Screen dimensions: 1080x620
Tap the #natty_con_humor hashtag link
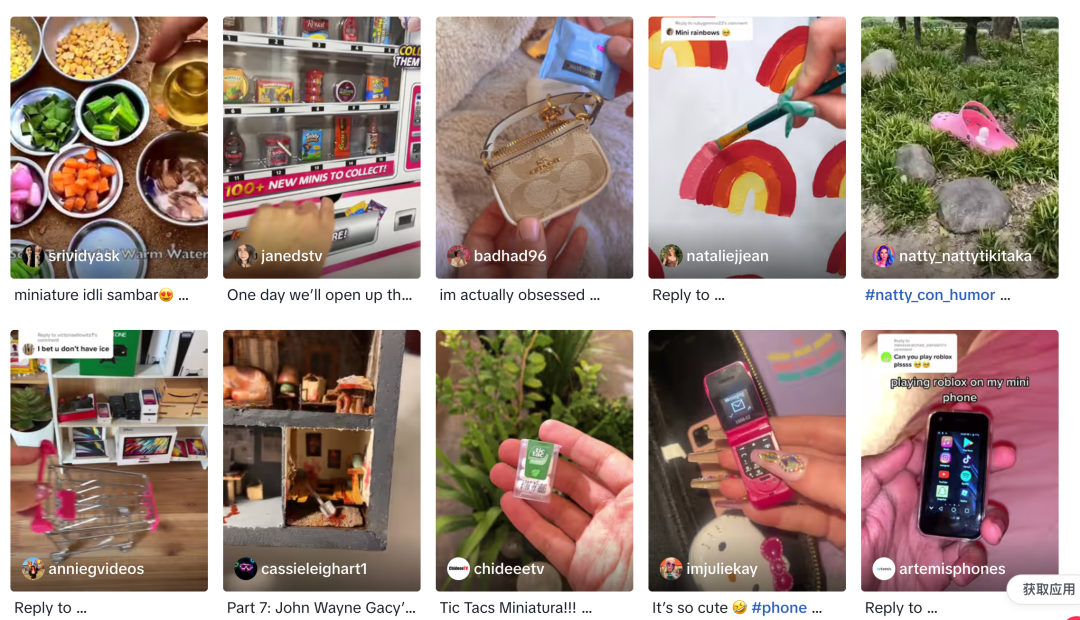(930, 295)
